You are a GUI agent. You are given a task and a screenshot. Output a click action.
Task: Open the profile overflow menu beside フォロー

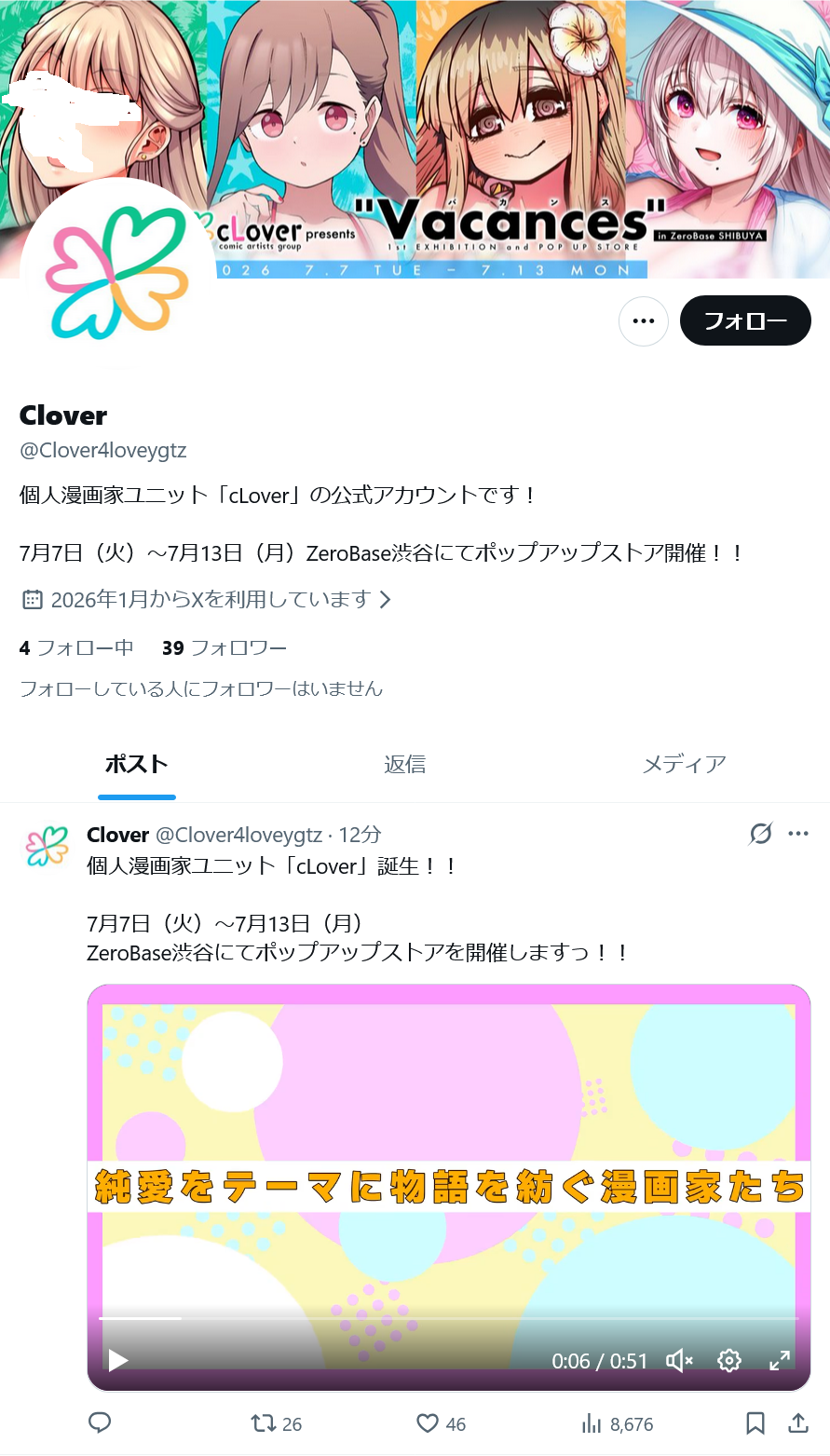643,321
